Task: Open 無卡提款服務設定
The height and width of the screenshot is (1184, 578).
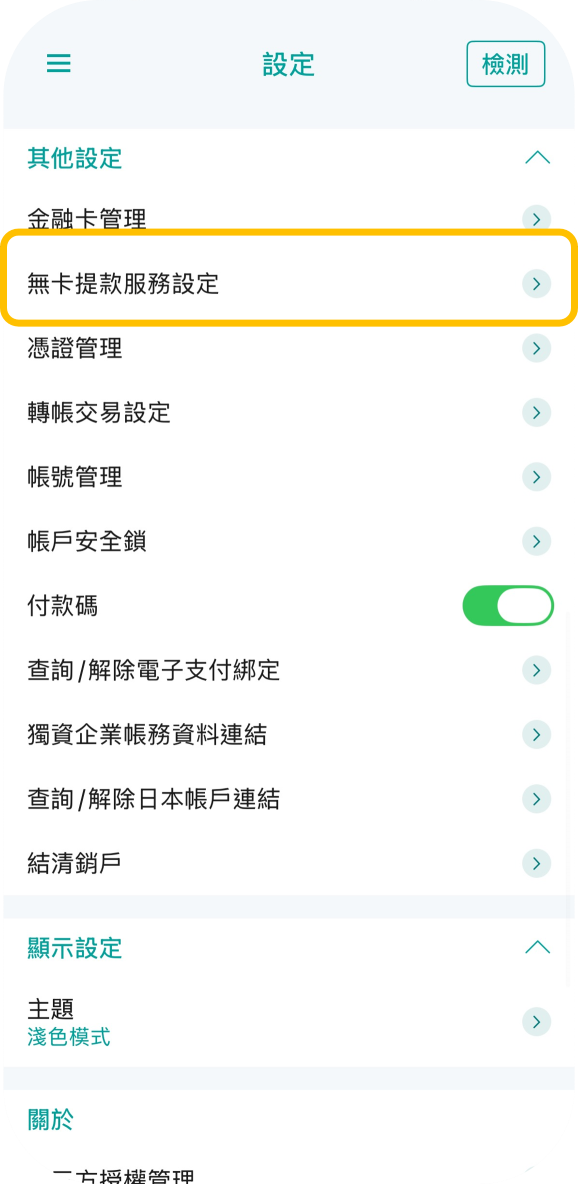Action: pyautogui.click(x=289, y=284)
